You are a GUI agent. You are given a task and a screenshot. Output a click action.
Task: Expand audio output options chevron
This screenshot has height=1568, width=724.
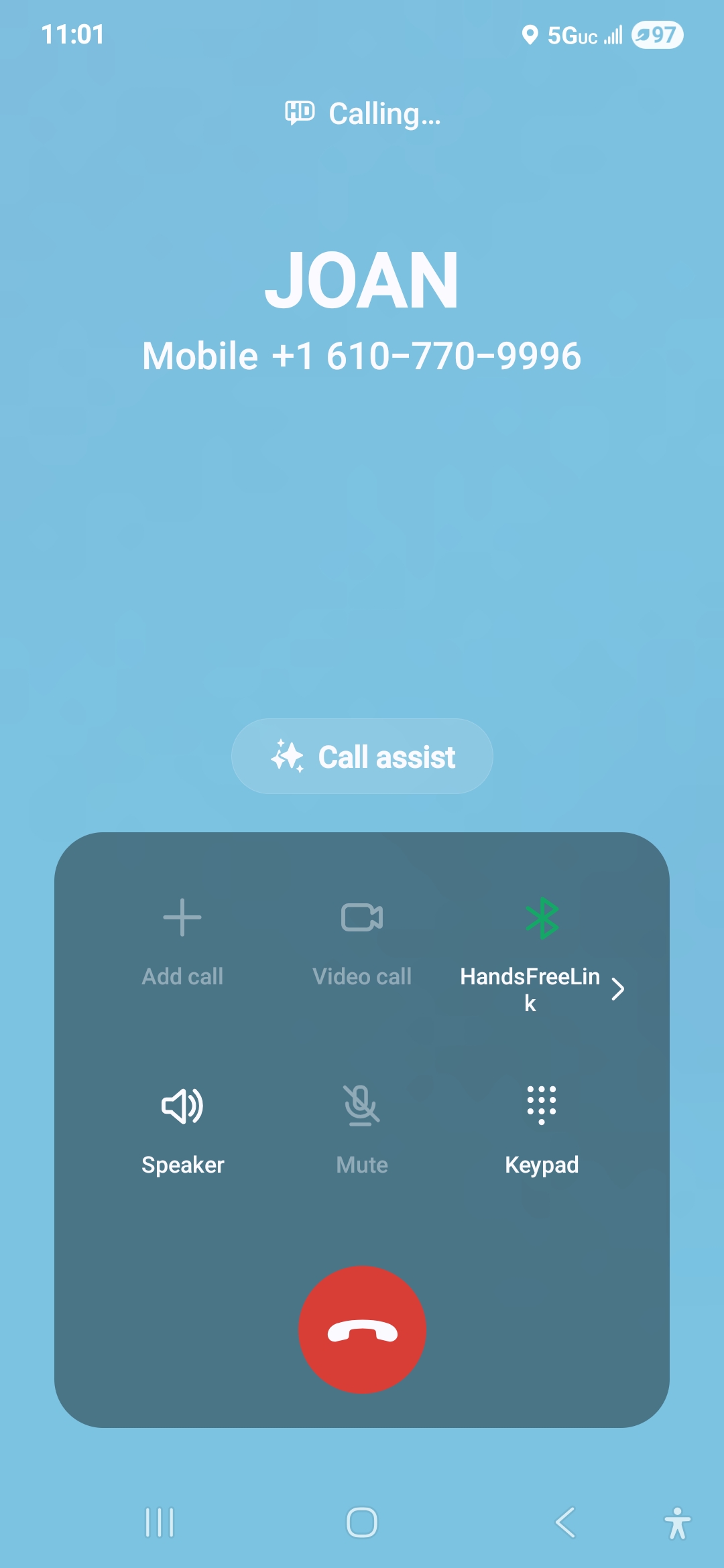click(618, 989)
